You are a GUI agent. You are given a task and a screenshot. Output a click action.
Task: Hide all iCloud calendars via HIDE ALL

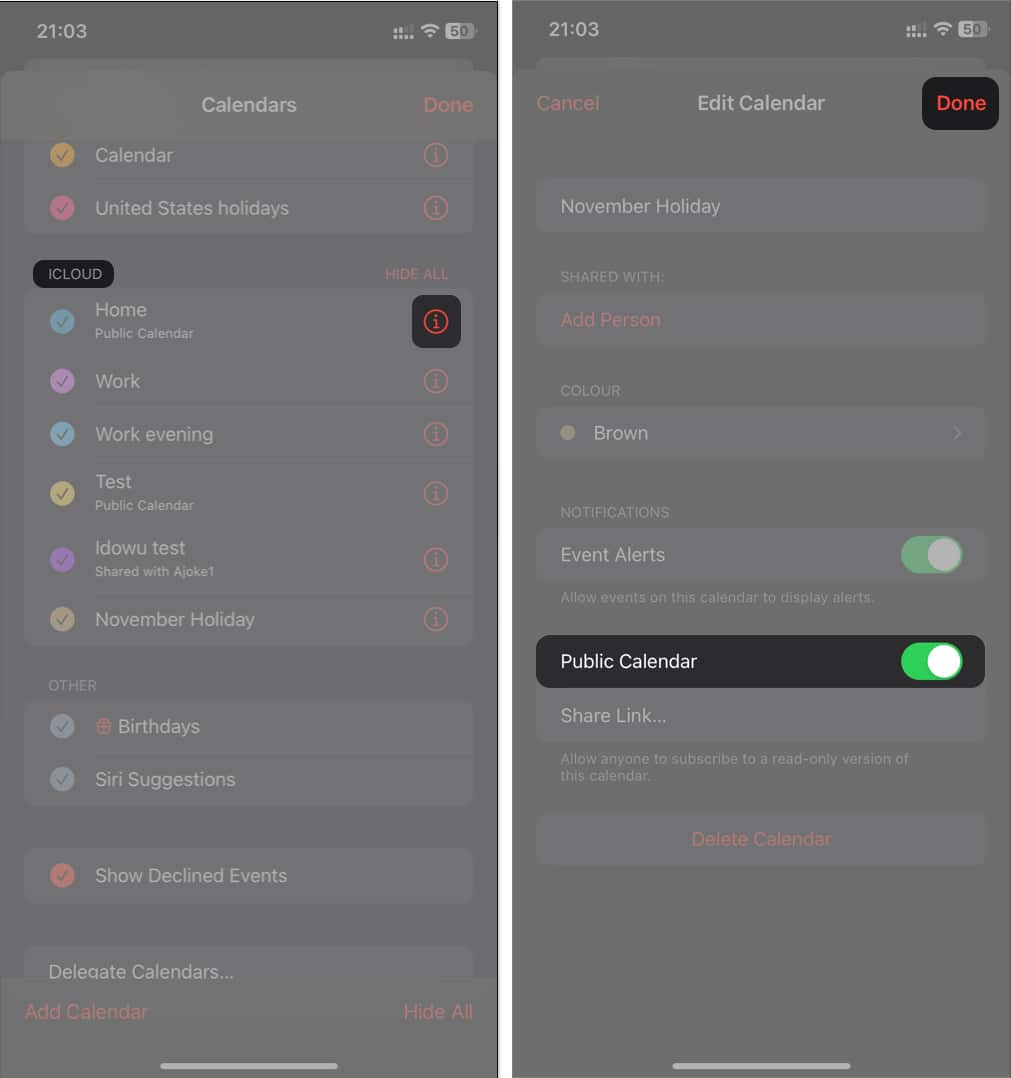[x=416, y=274]
